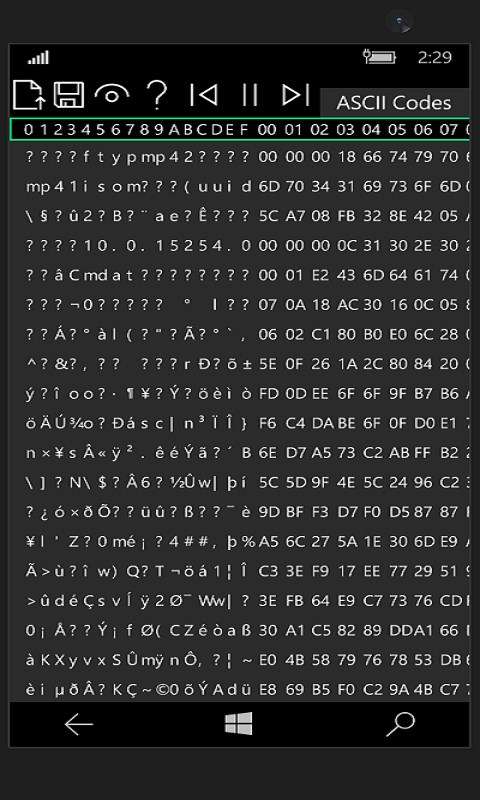Skip to the next section
480x800 pixels.
point(296,95)
